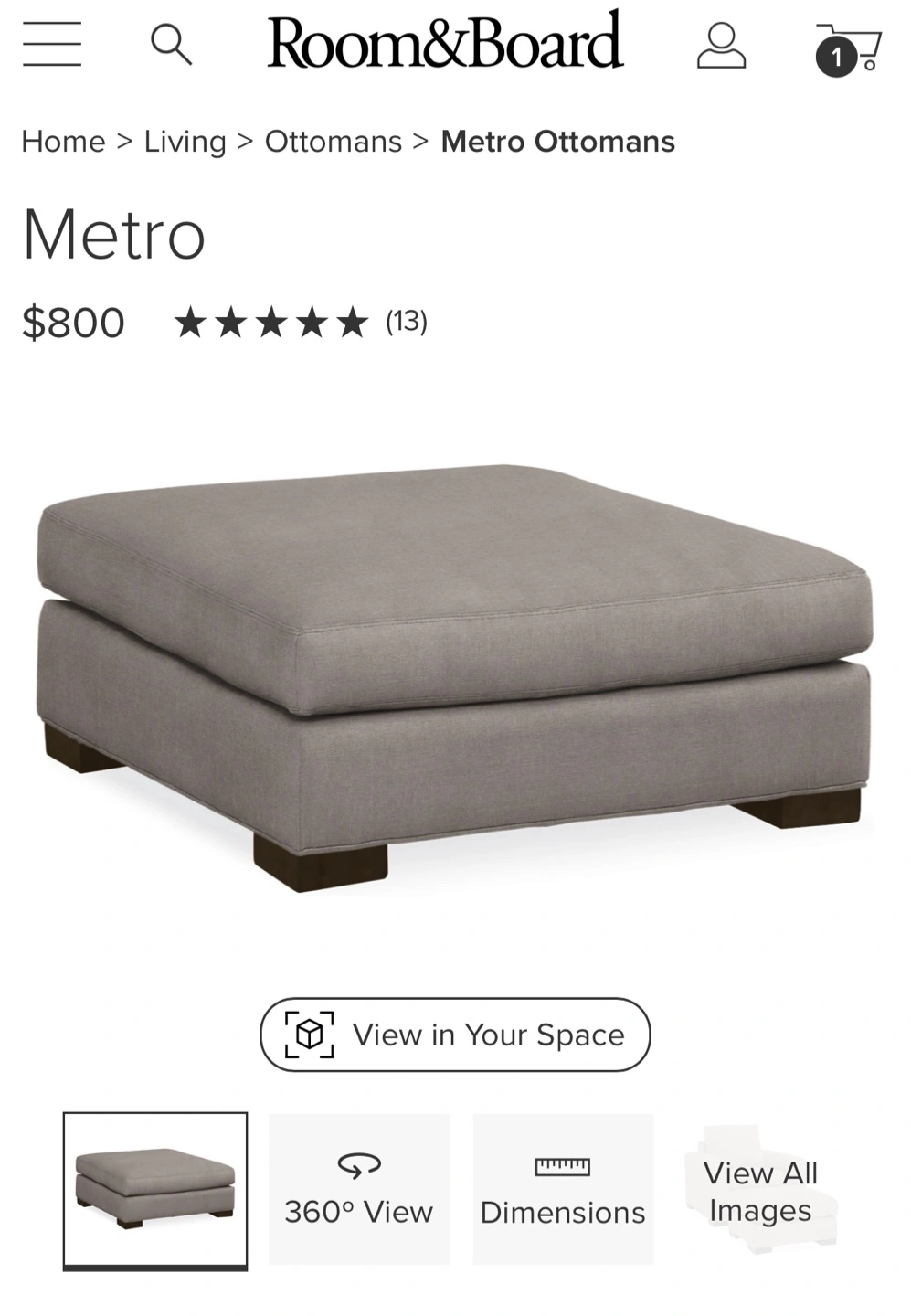Enlarge the main ottoman product image
This screenshot has height=1316, width=911.
pyautogui.click(x=454, y=676)
